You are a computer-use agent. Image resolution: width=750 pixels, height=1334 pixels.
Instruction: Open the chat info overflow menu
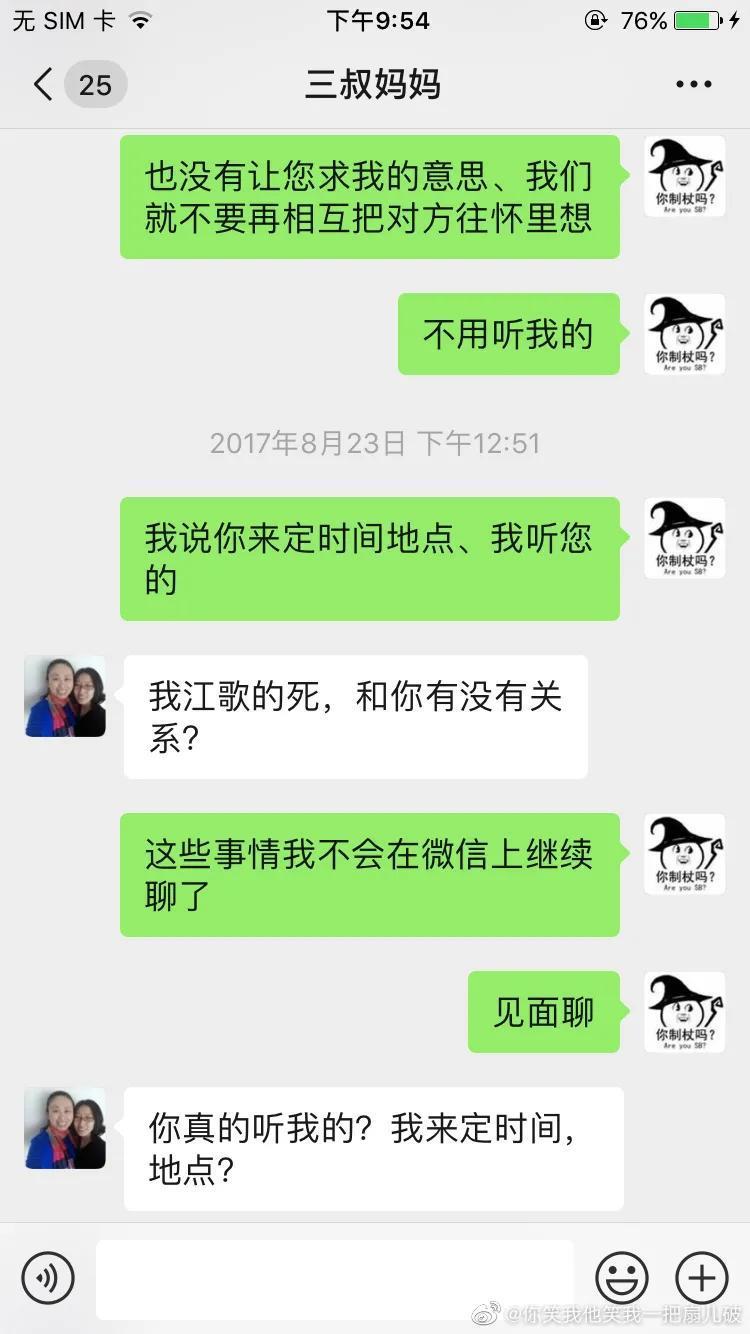point(693,85)
